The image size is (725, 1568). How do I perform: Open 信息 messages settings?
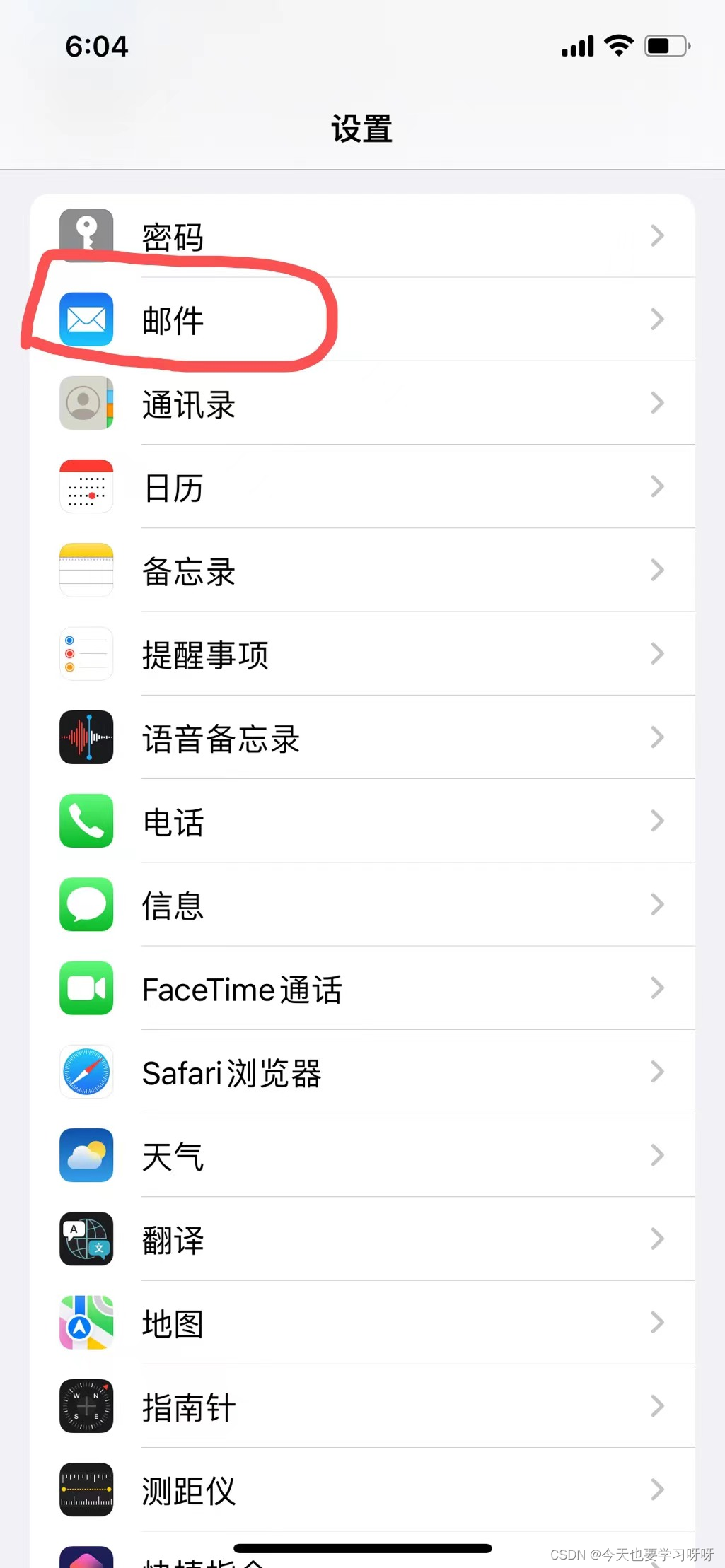click(362, 904)
